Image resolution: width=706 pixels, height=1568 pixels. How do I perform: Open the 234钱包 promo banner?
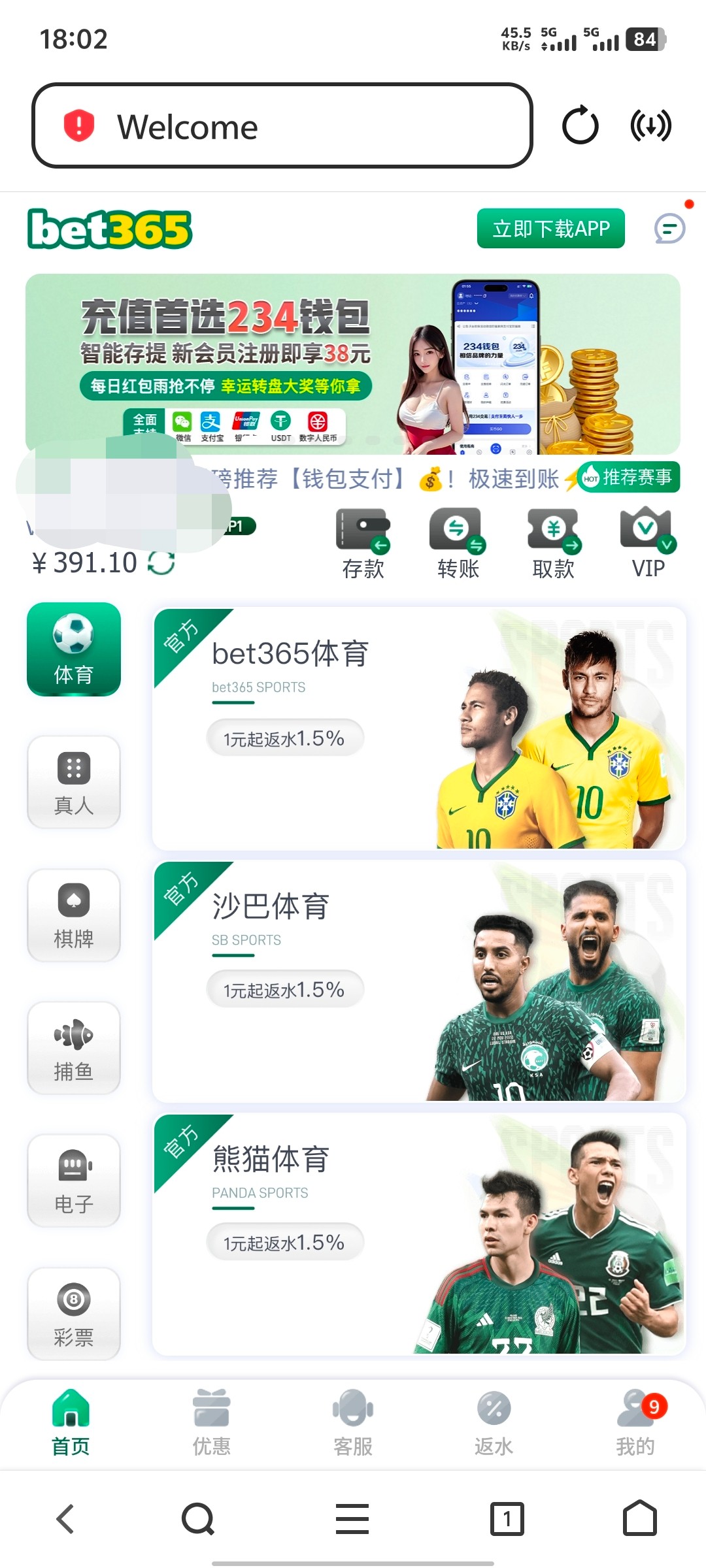[x=353, y=363]
